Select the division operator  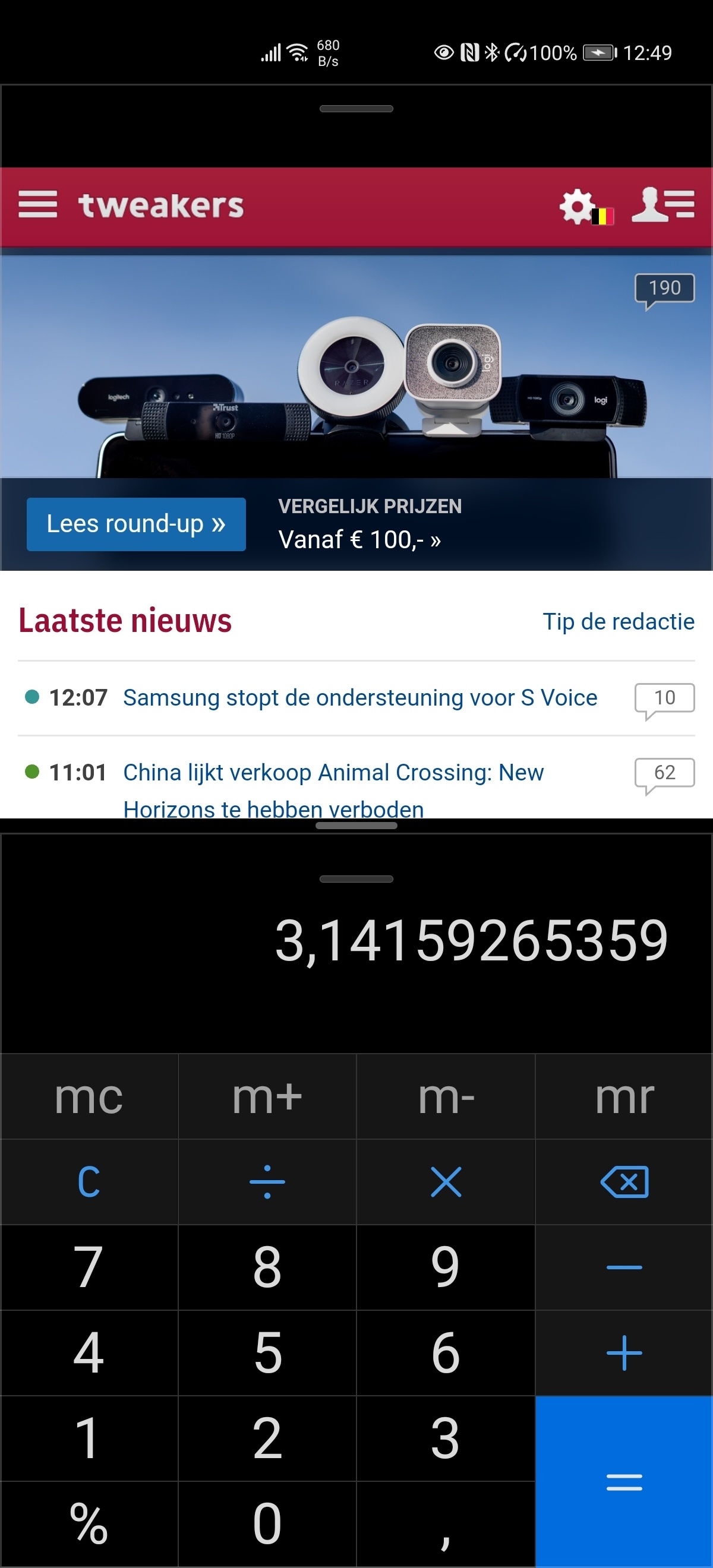267,1182
